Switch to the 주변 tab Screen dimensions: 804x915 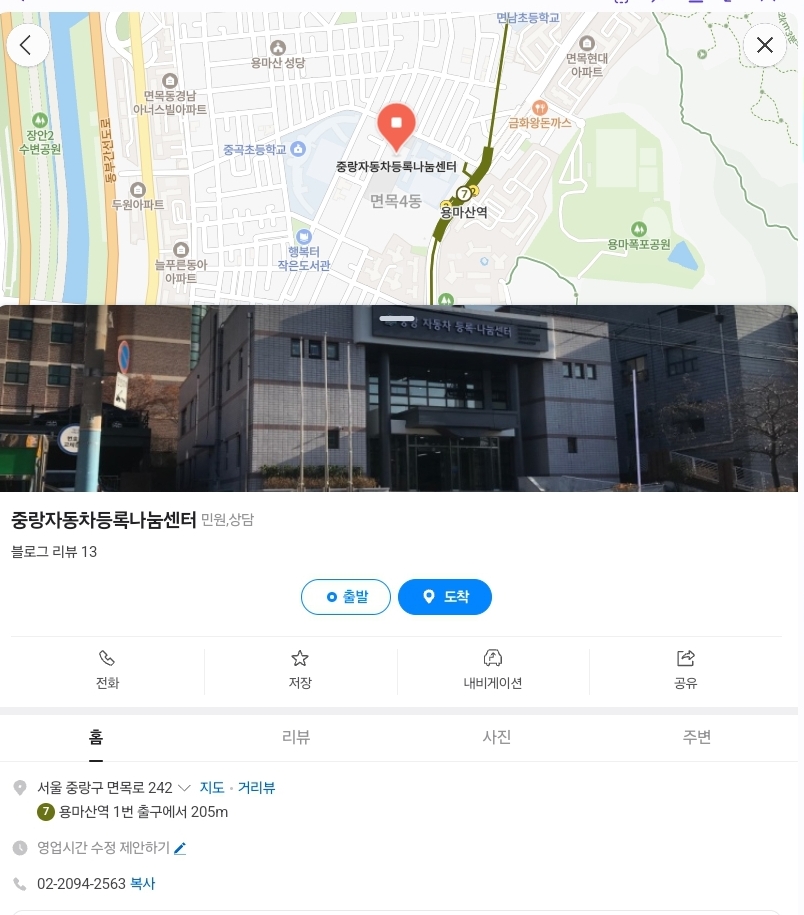tap(697, 737)
